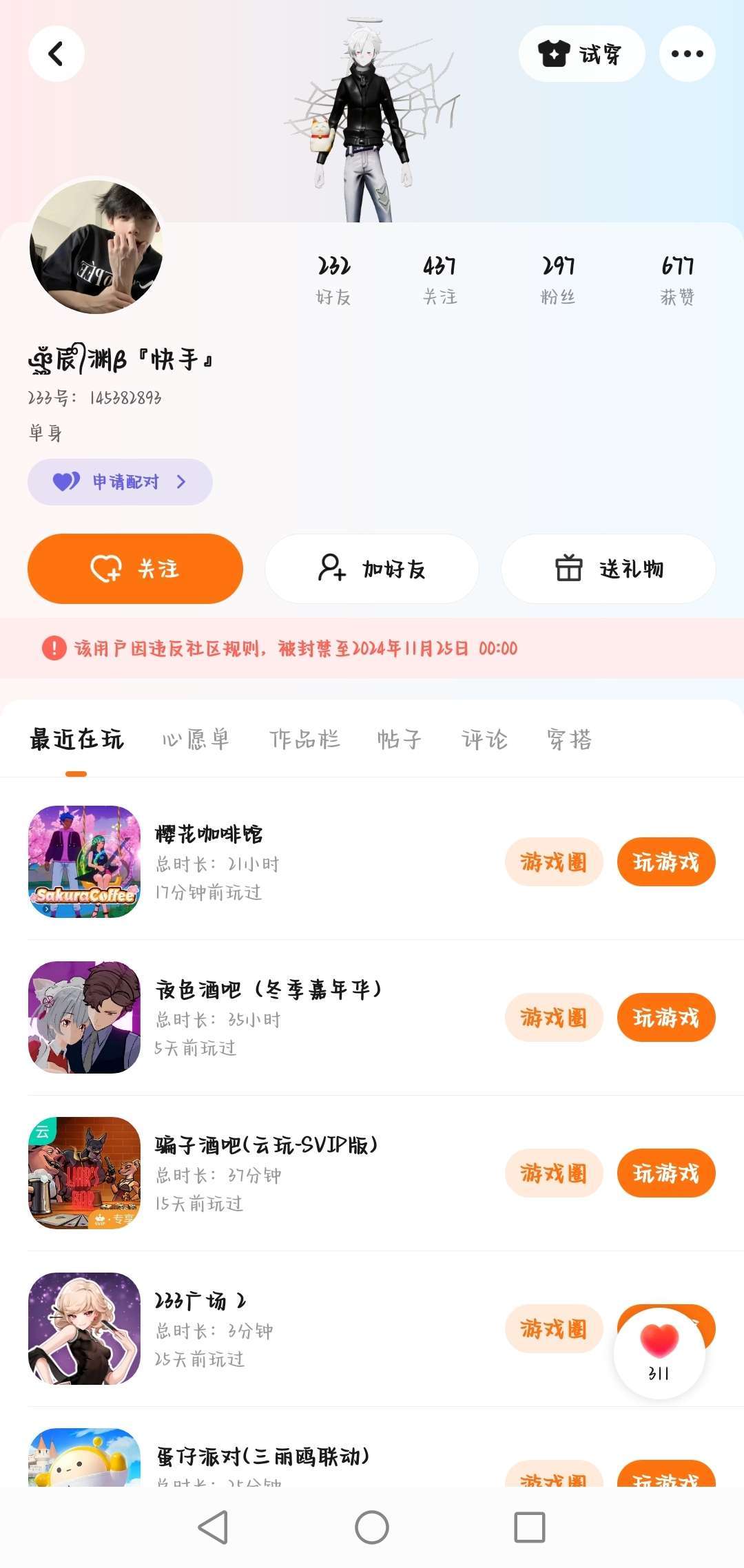View the 评论 tab
This screenshot has width=744, height=1568.
tap(484, 740)
